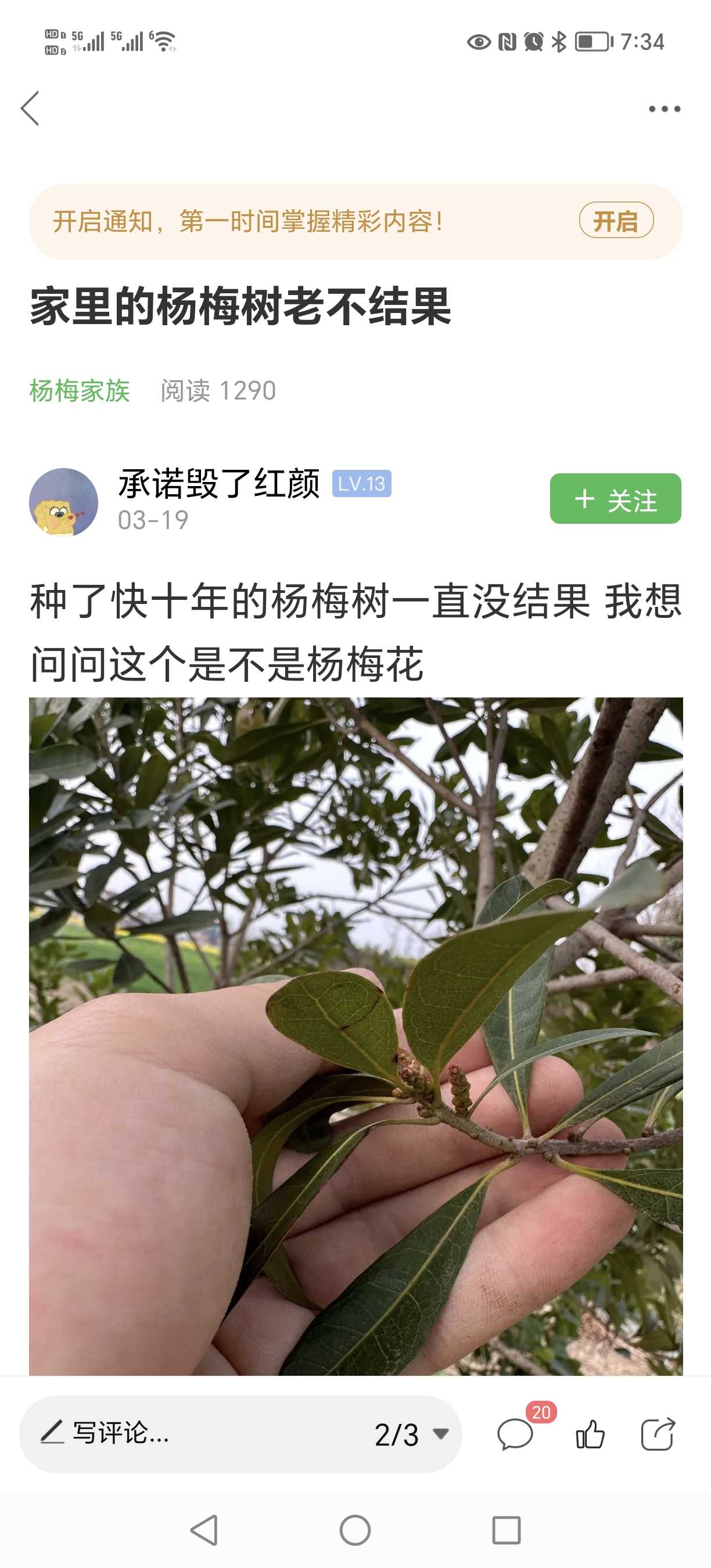Screen dimensions: 711x1568
Task: Like this post with thumbs-up
Action: (590, 1434)
